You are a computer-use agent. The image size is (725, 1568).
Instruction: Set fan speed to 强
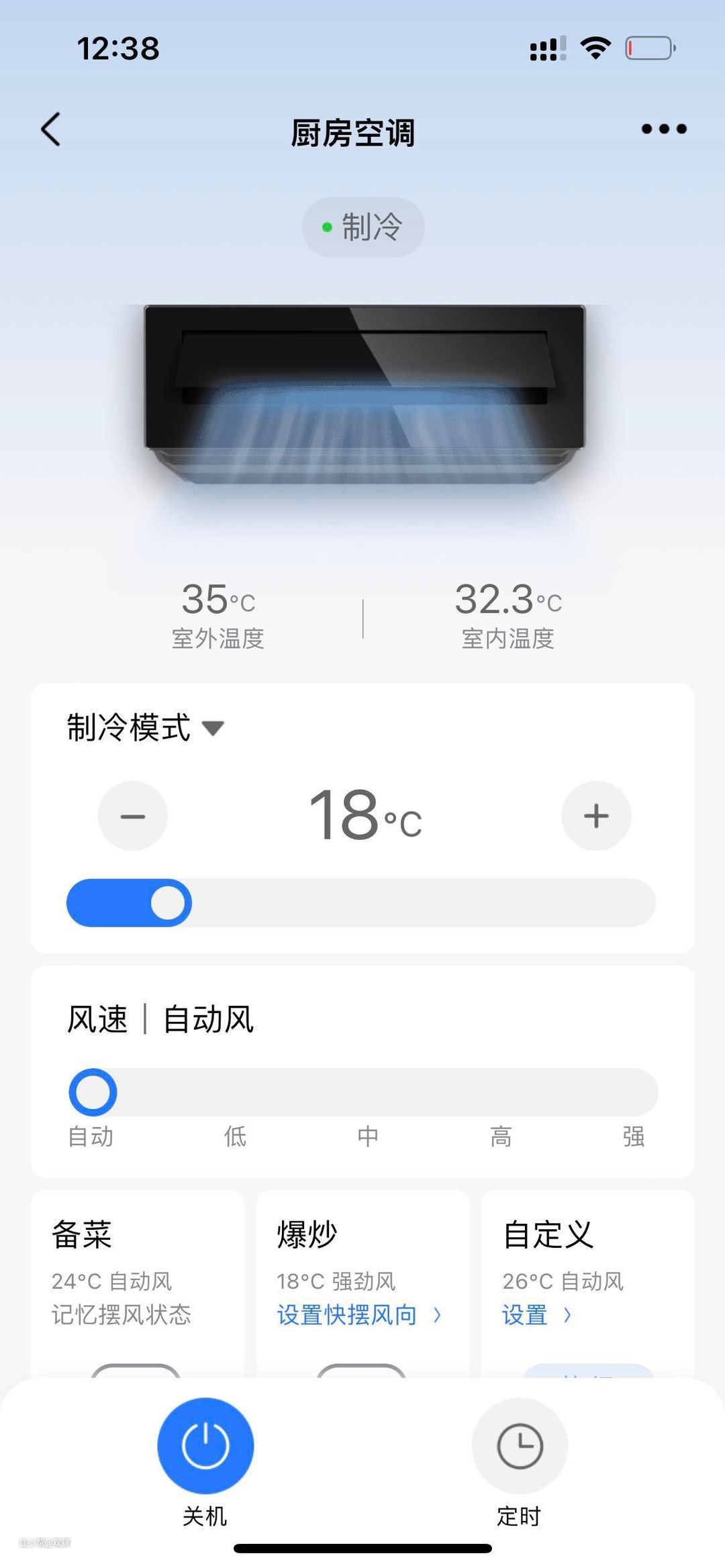coord(632,1094)
